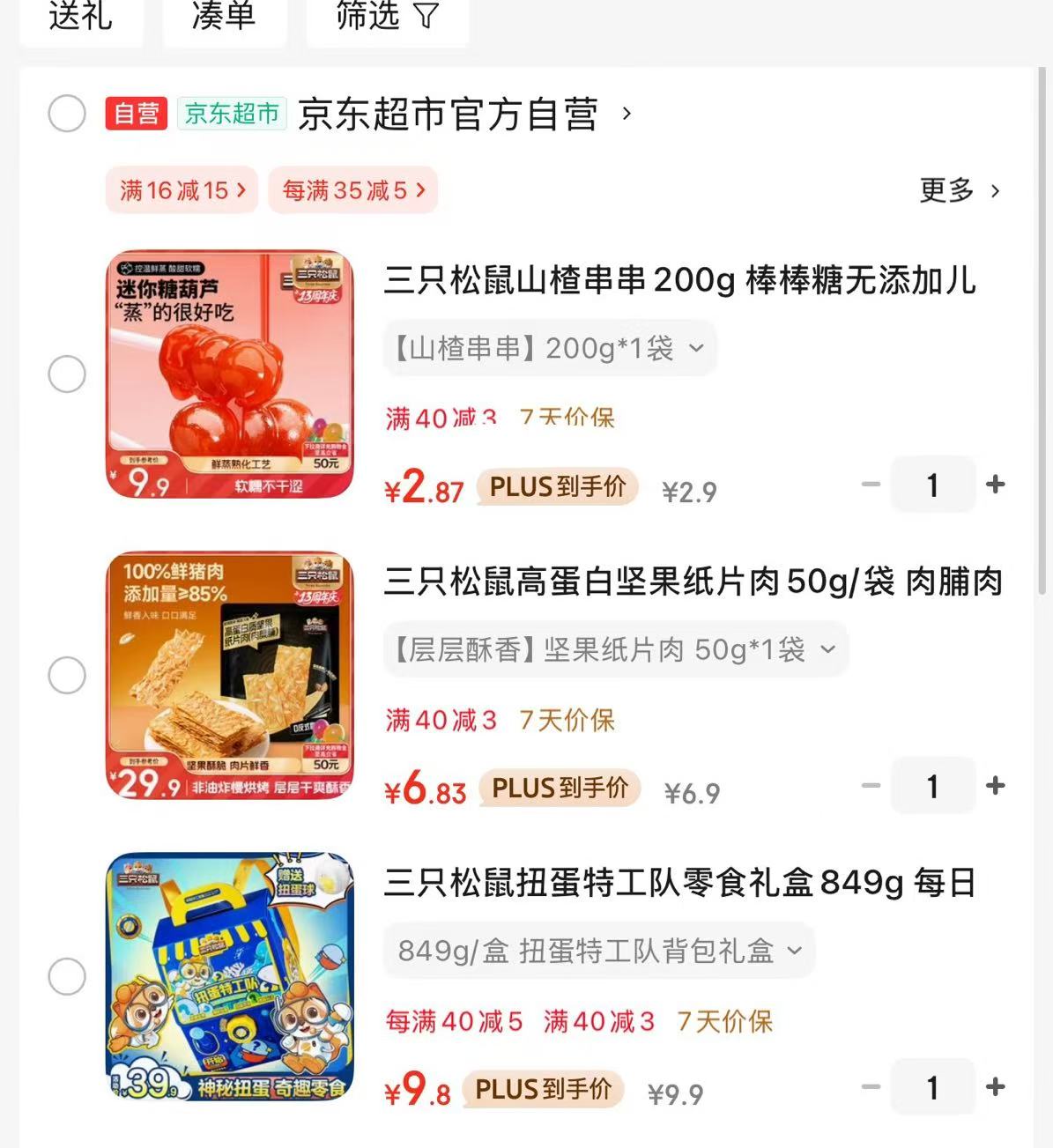Click PLUS到手价 badge on the 坚果纸片肉 item
1053x1148 pixels.
pyautogui.click(x=560, y=788)
